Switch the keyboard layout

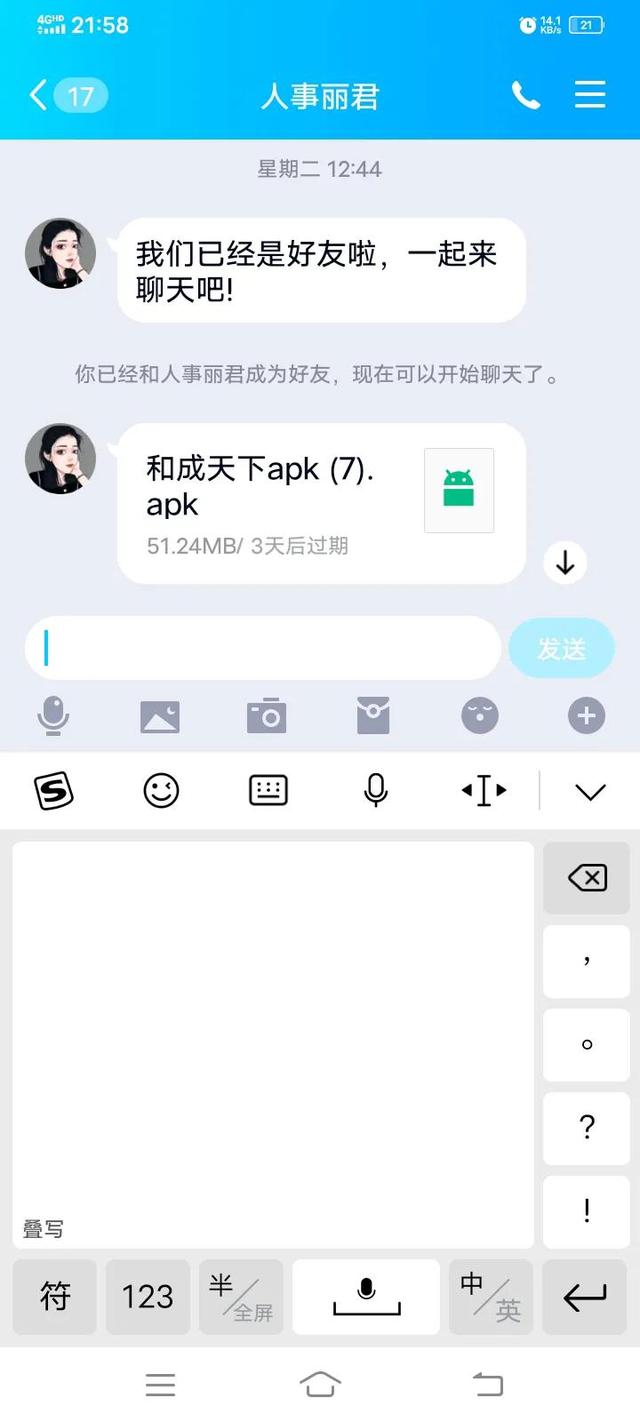pos(268,791)
